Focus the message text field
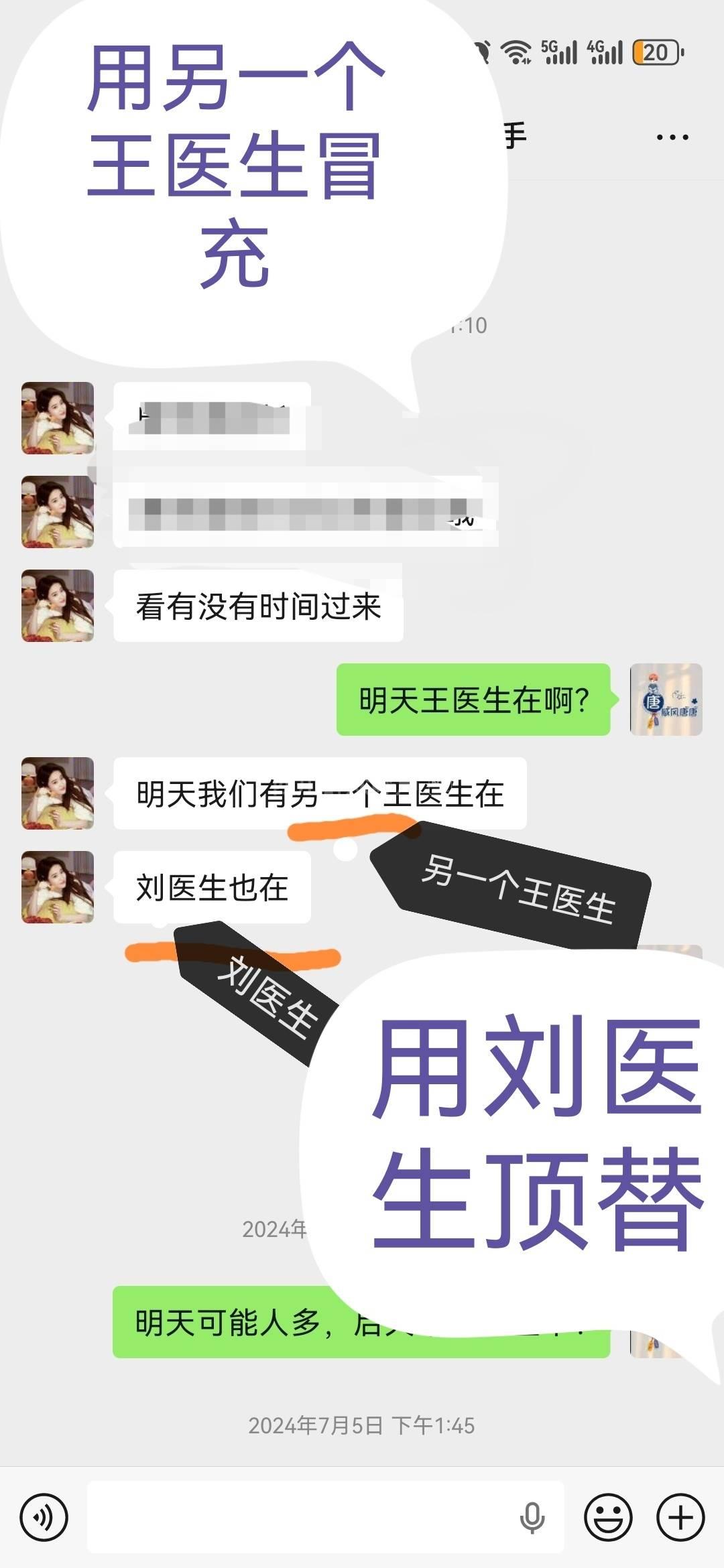The width and height of the screenshot is (724, 1568). point(302,1518)
